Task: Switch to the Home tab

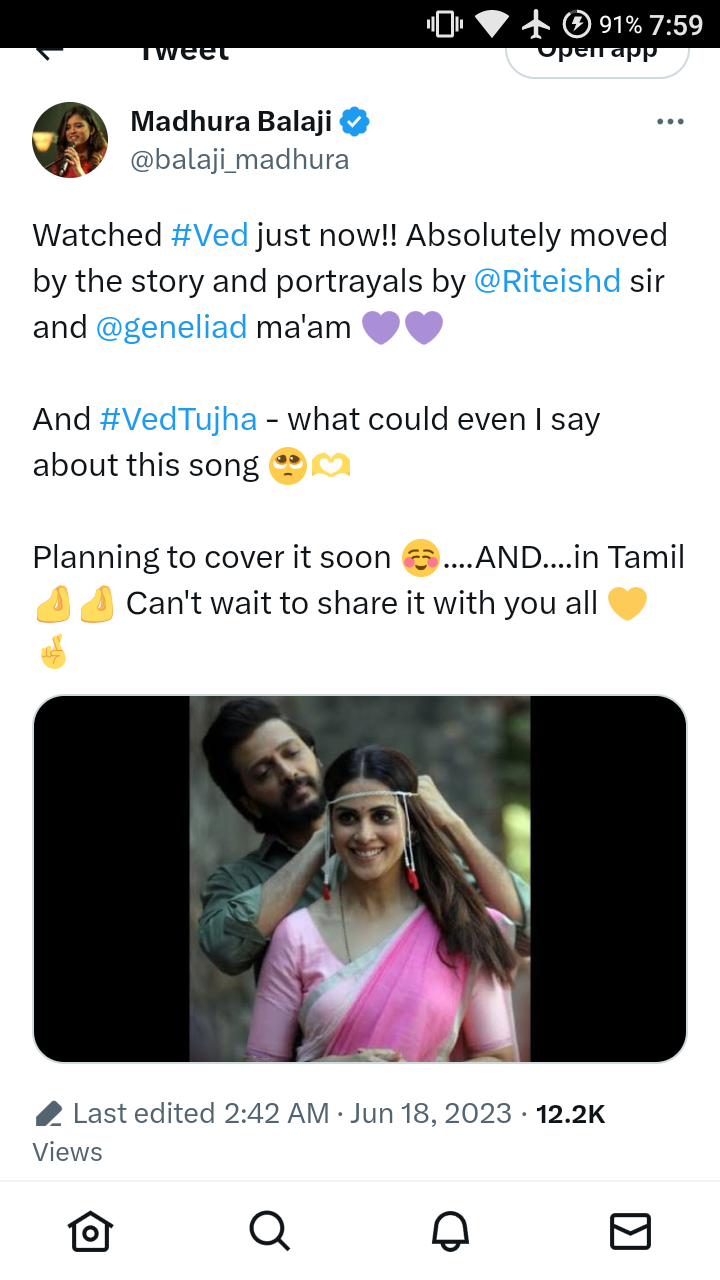Action: point(89,1231)
